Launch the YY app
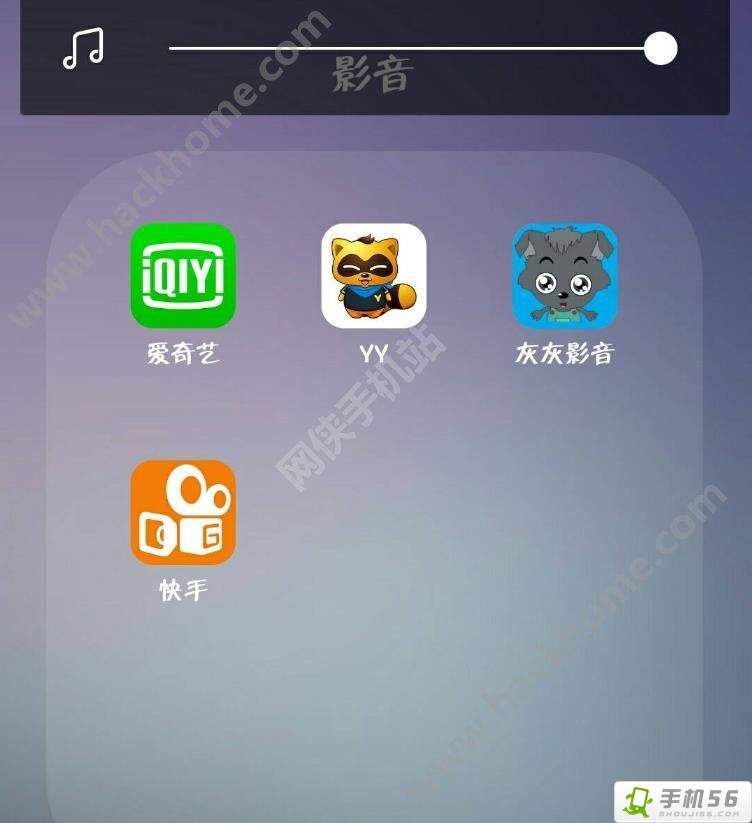The image size is (752, 823). point(374,276)
